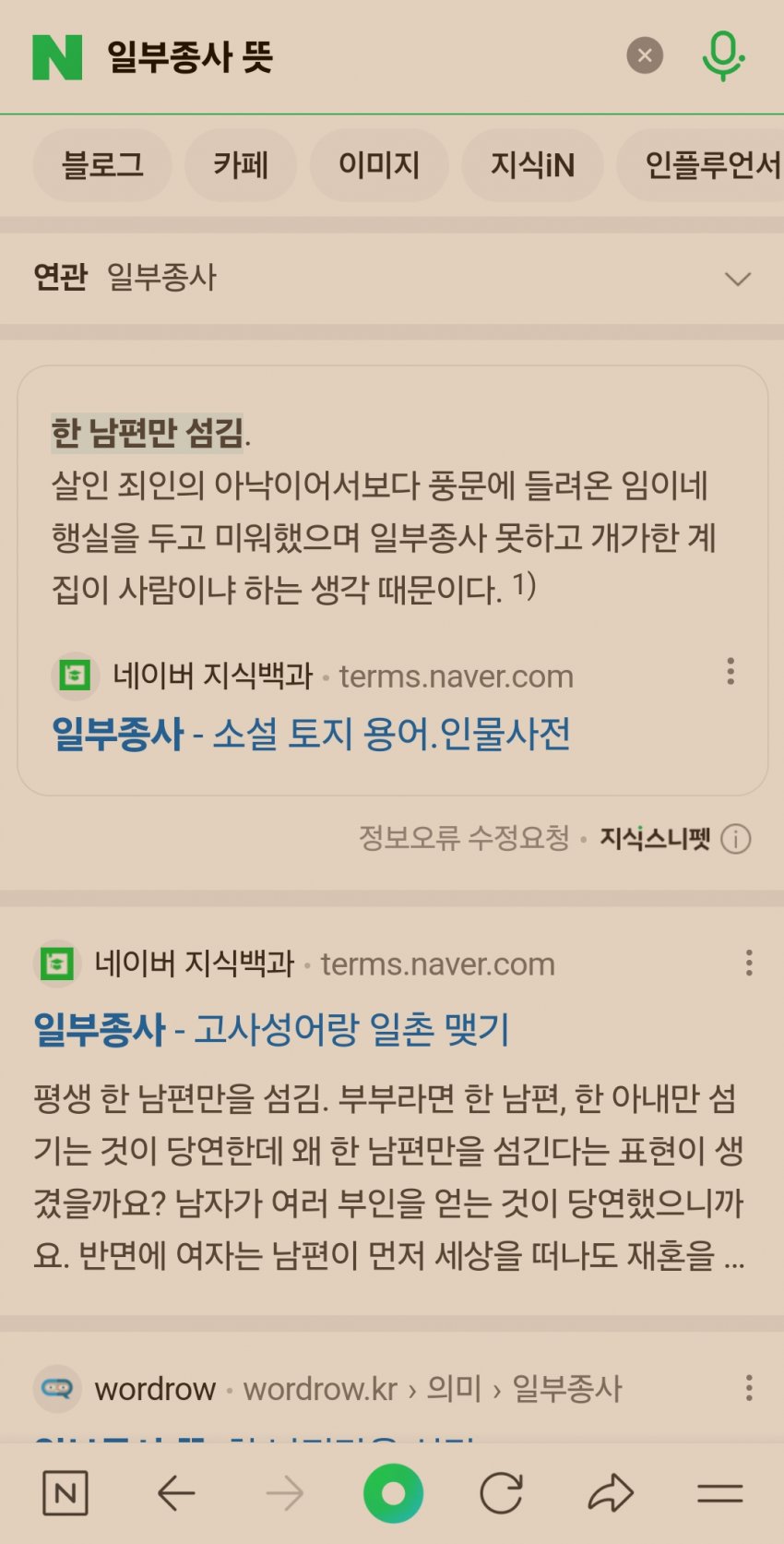The image size is (784, 1544).
Task: Start voice search with microphone
Action: tap(723, 55)
